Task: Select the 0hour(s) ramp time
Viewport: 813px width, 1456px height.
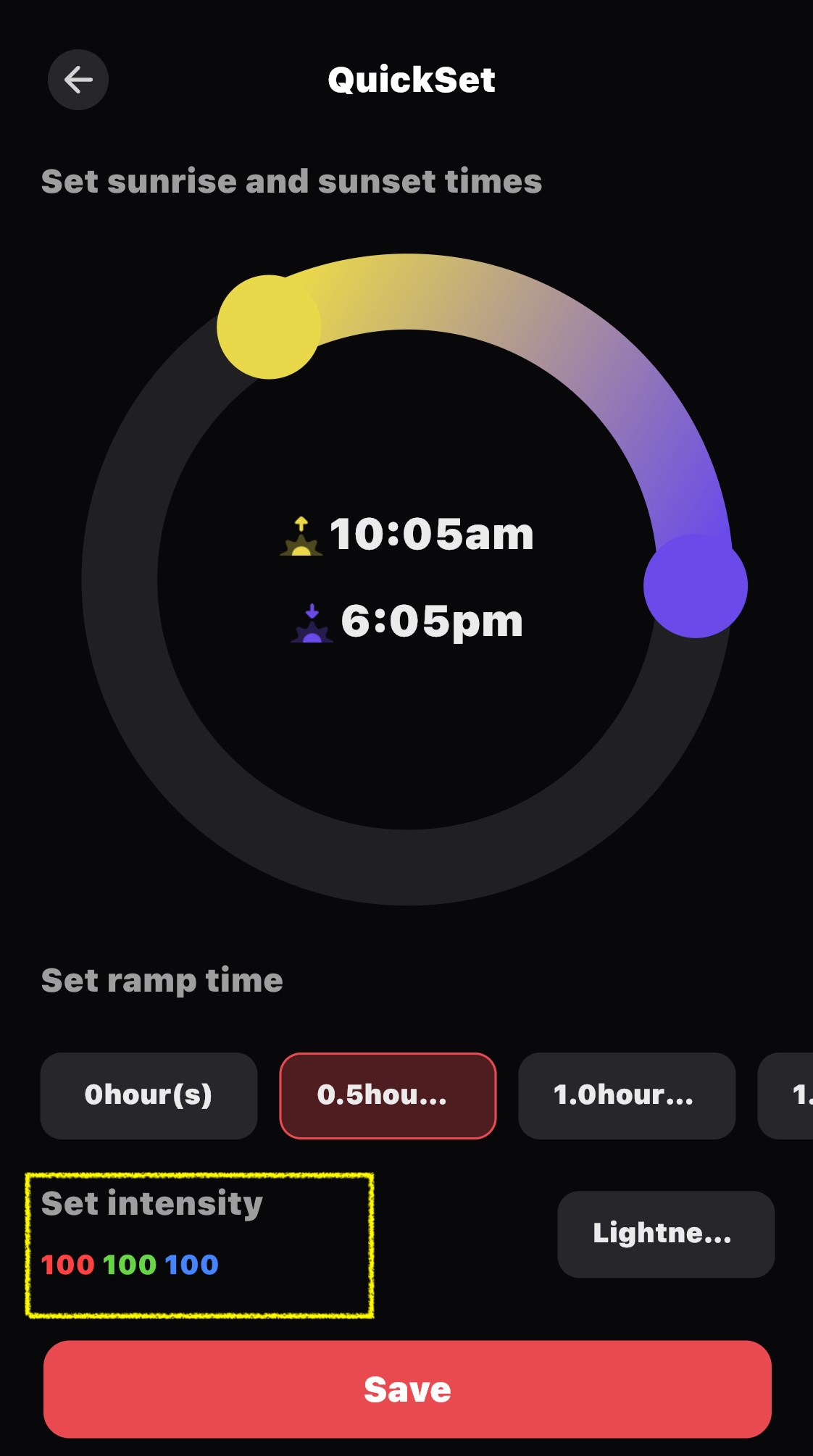Action: (149, 1095)
